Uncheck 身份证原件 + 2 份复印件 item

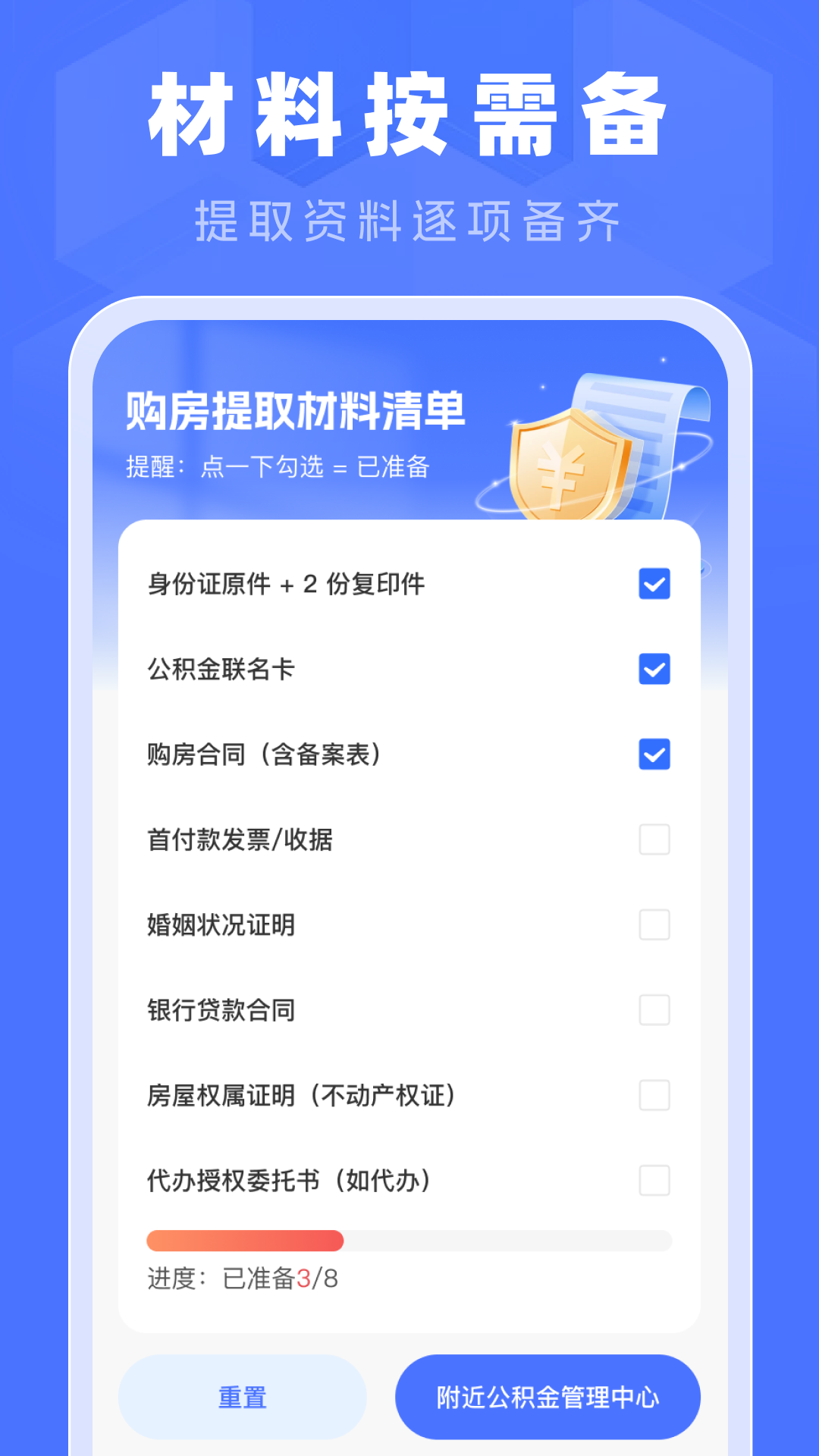(x=653, y=585)
